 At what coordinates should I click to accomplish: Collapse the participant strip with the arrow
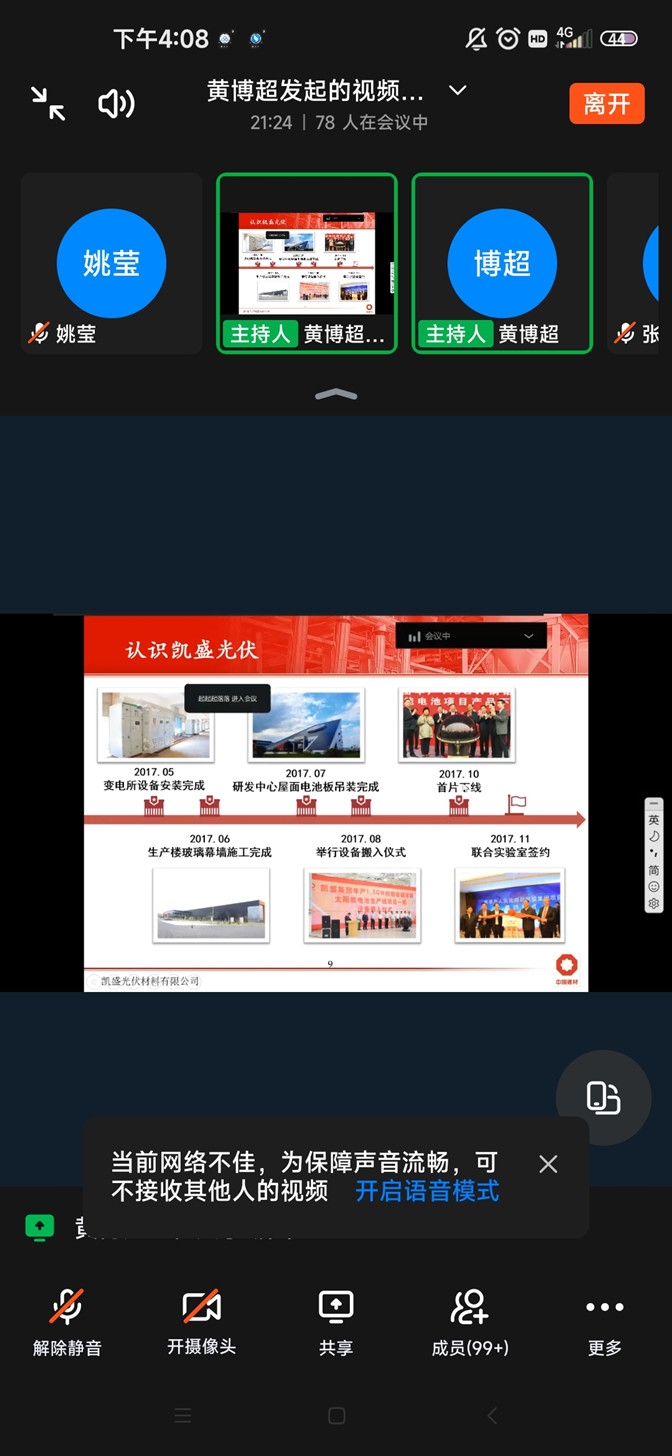point(336,395)
